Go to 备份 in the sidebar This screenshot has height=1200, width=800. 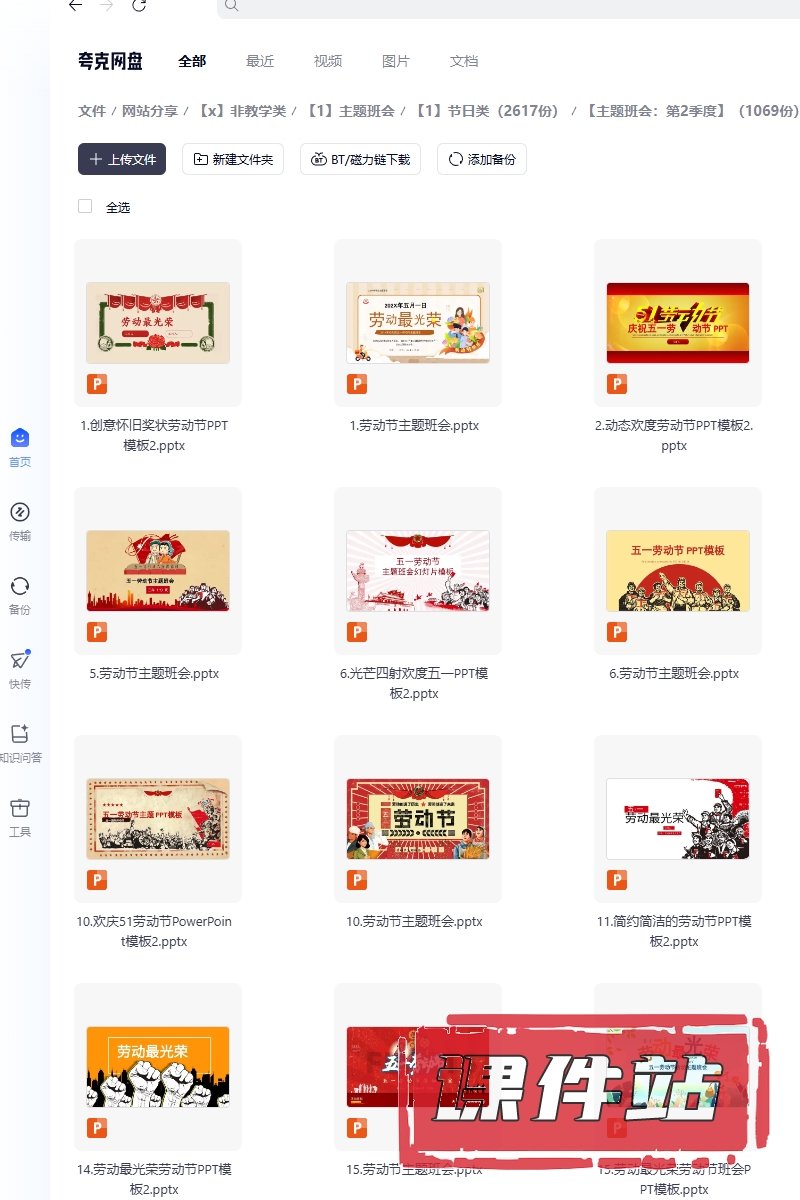20,594
